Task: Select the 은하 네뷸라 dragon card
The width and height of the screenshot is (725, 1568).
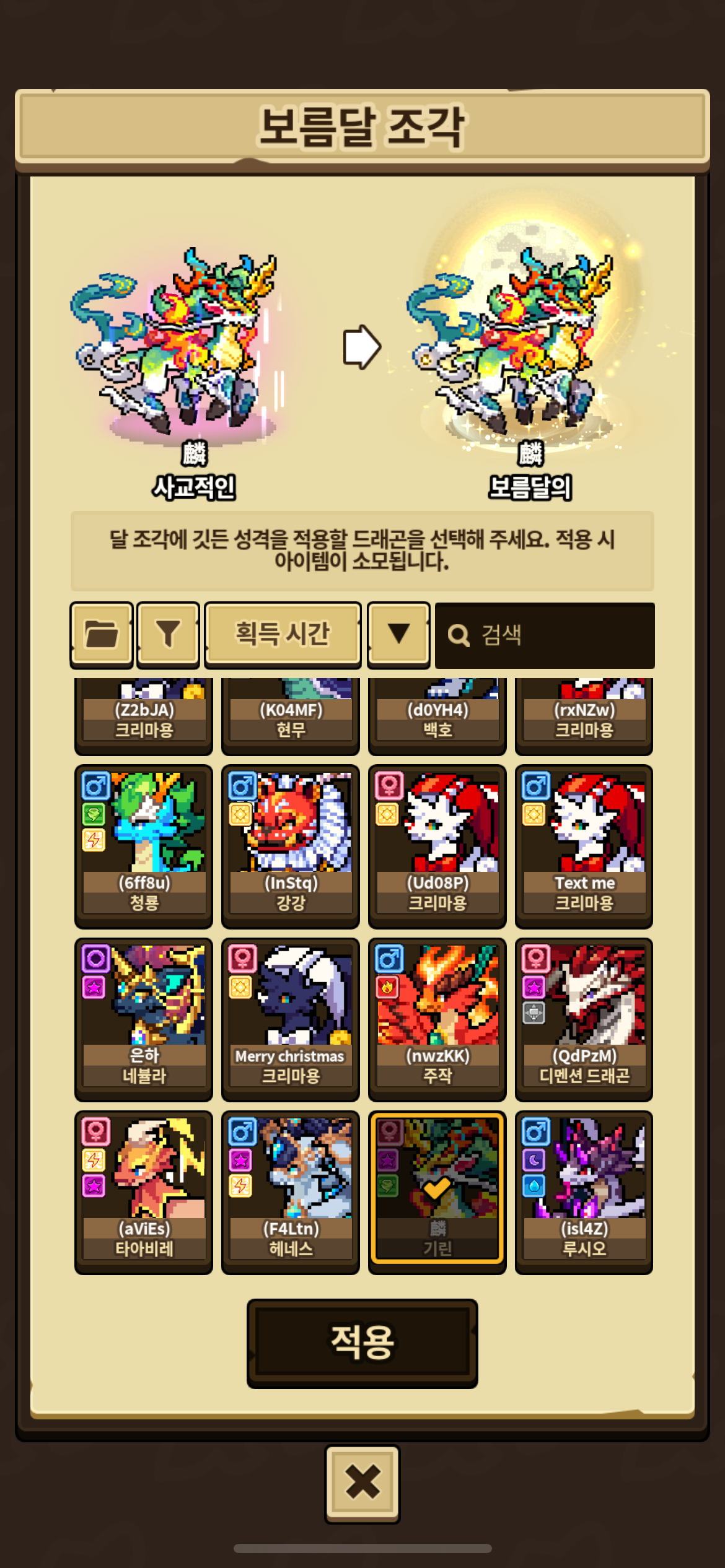Action: tap(143, 1018)
